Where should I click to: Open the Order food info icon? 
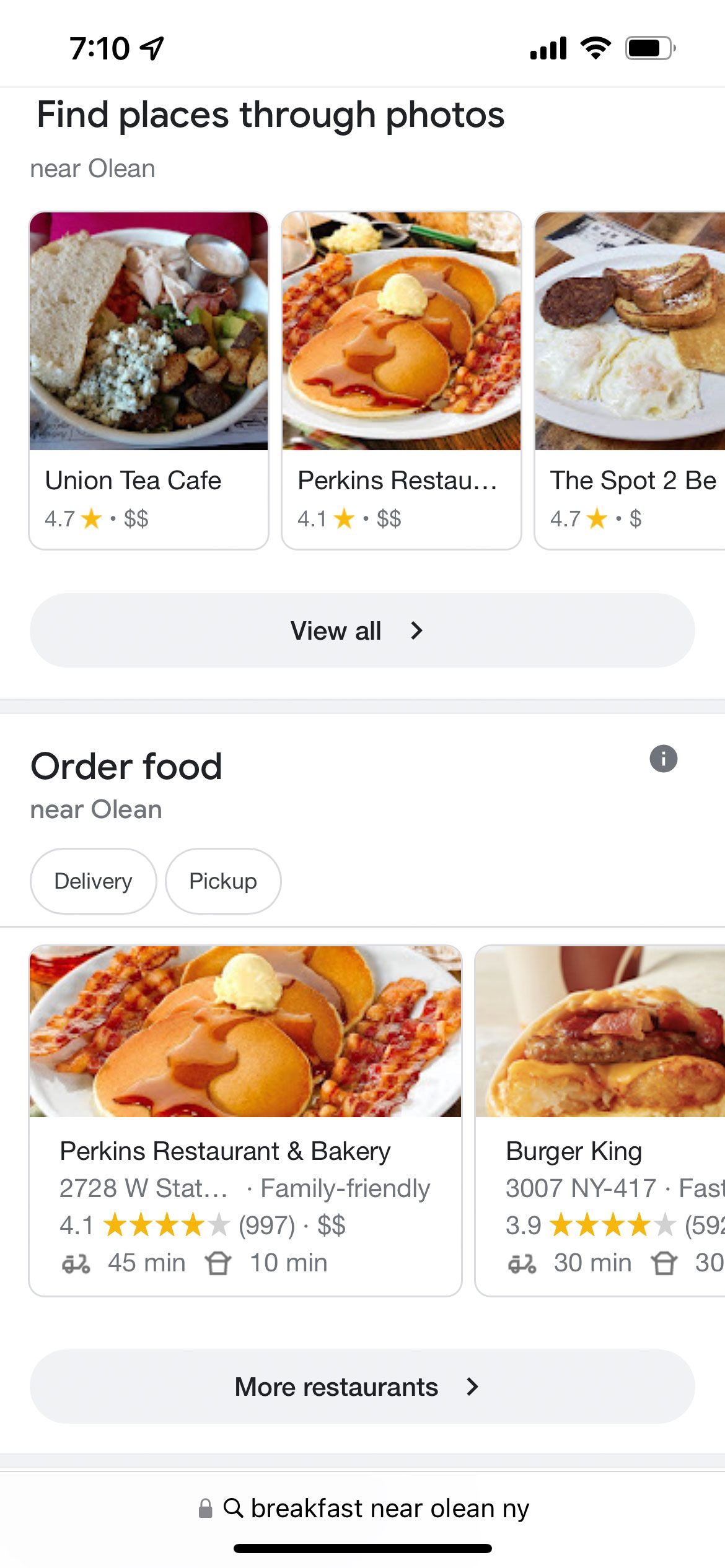click(663, 757)
